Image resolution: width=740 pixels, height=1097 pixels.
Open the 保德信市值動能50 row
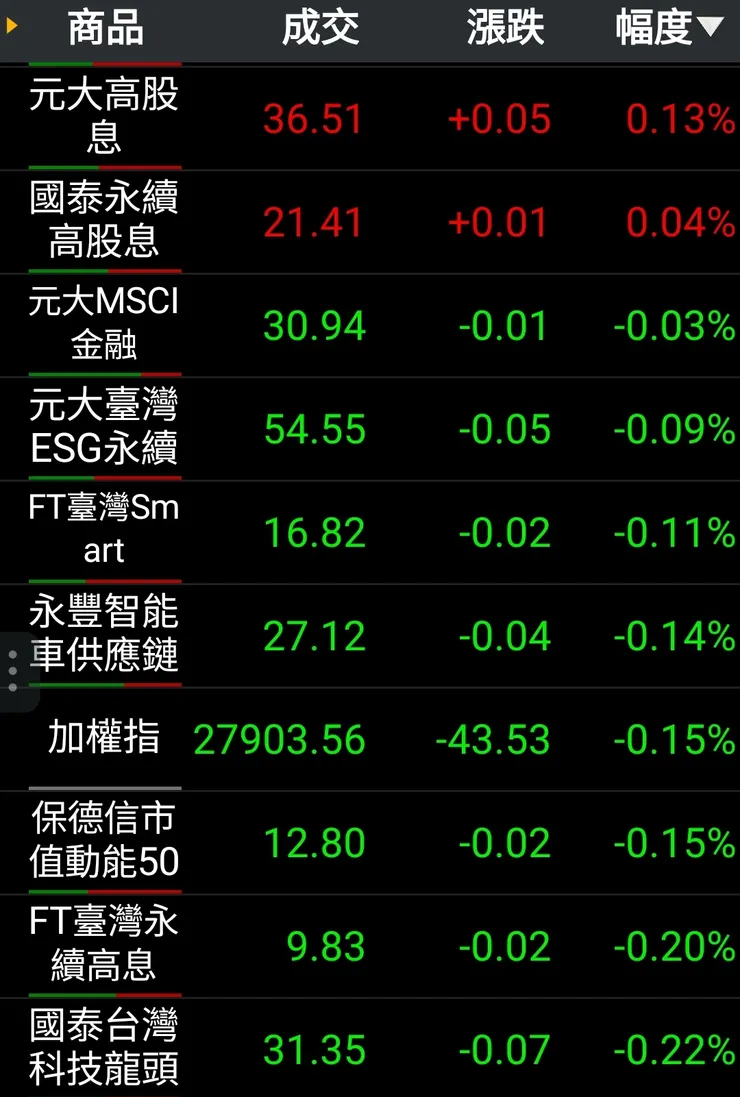(104, 842)
